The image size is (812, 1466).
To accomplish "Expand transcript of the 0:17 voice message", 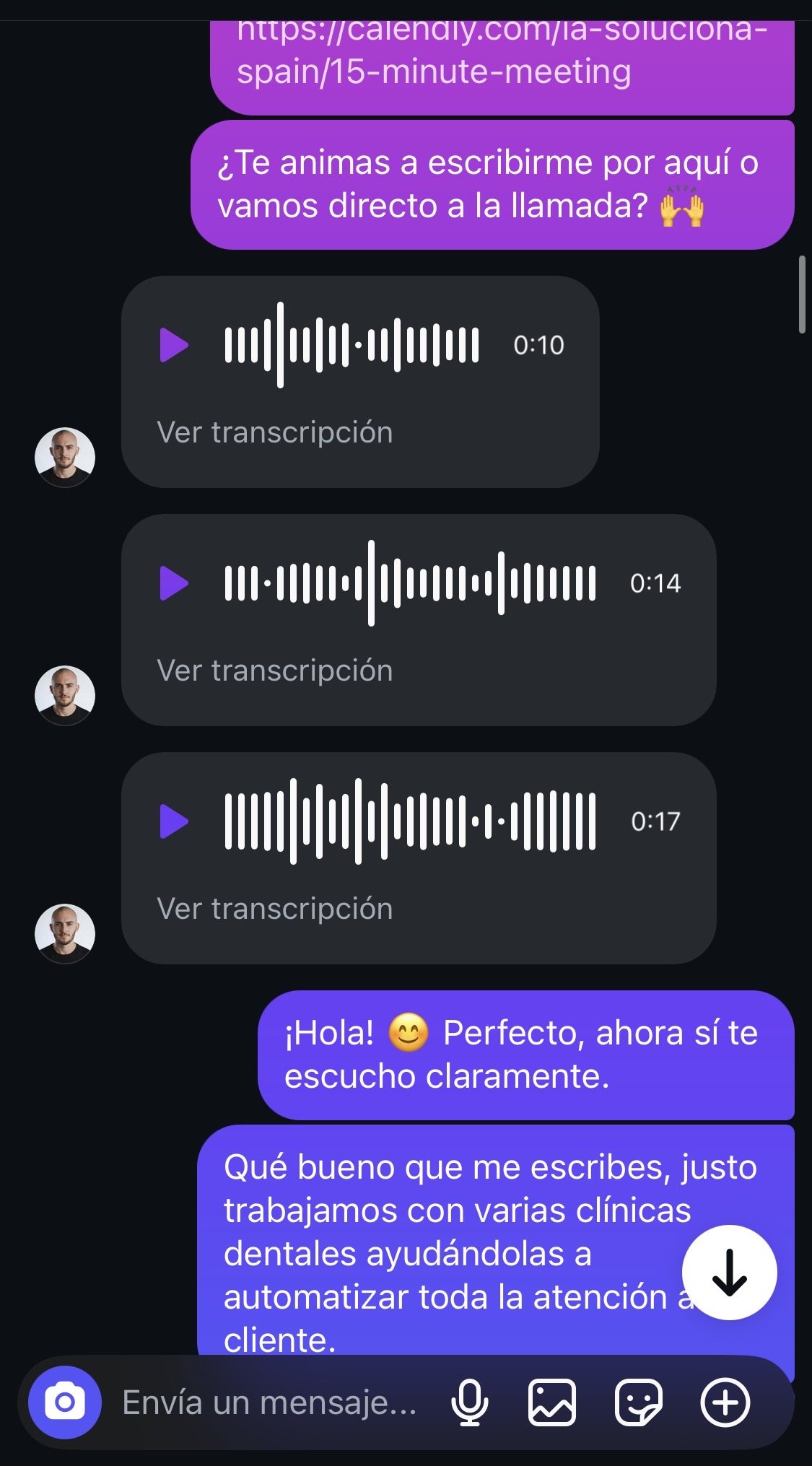I will click(x=275, y=909).
